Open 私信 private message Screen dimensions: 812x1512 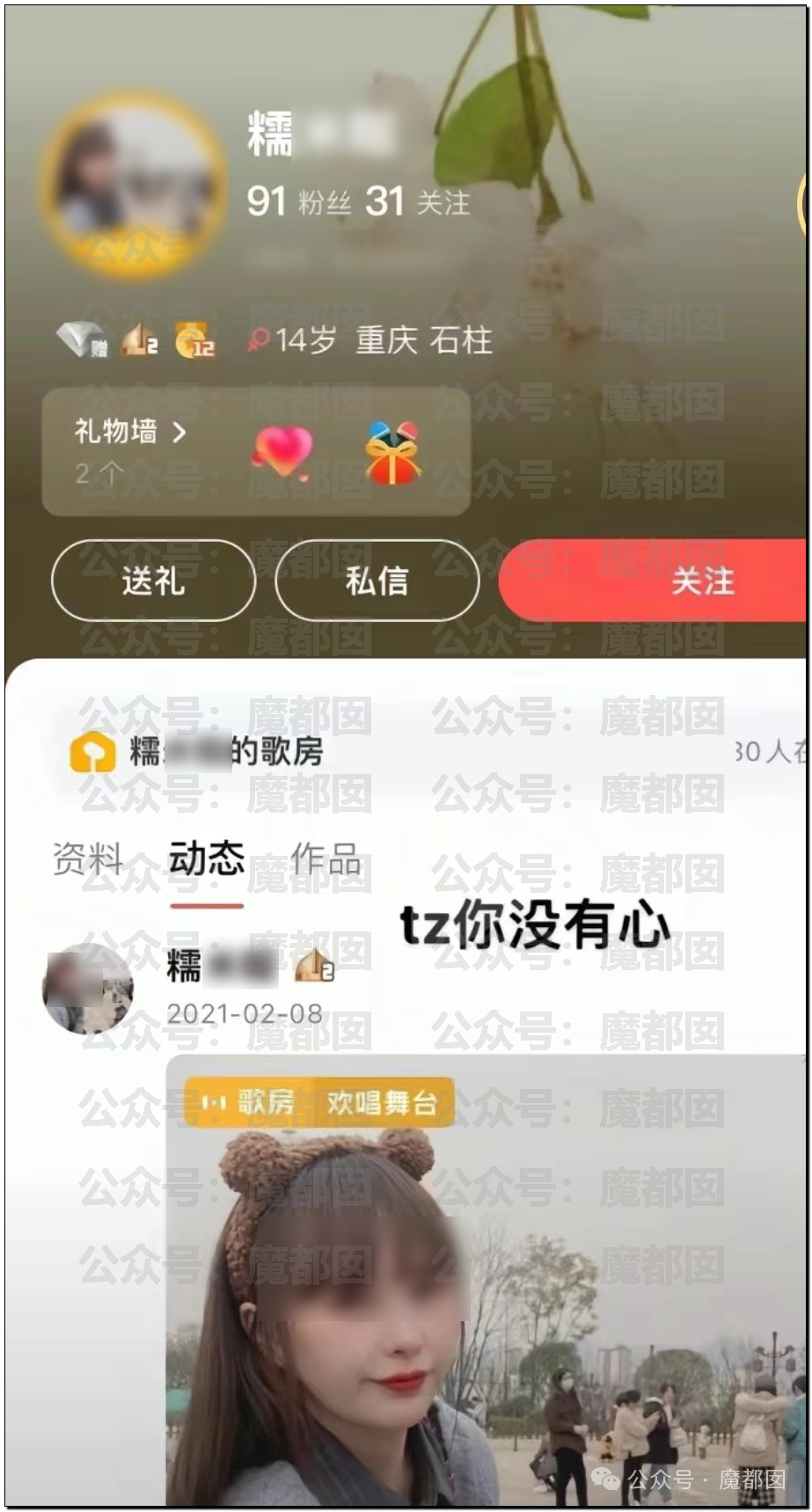(377, 581)
